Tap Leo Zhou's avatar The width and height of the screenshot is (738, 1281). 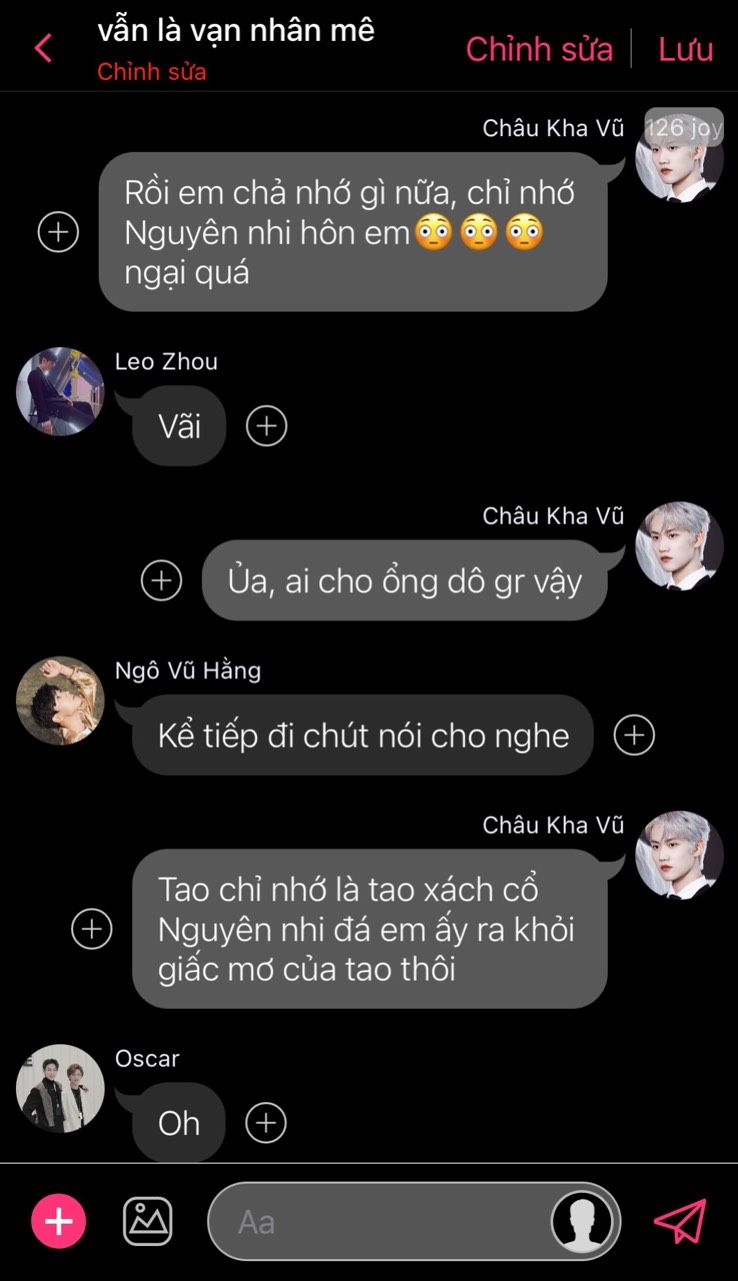click(x=60, y=391)
